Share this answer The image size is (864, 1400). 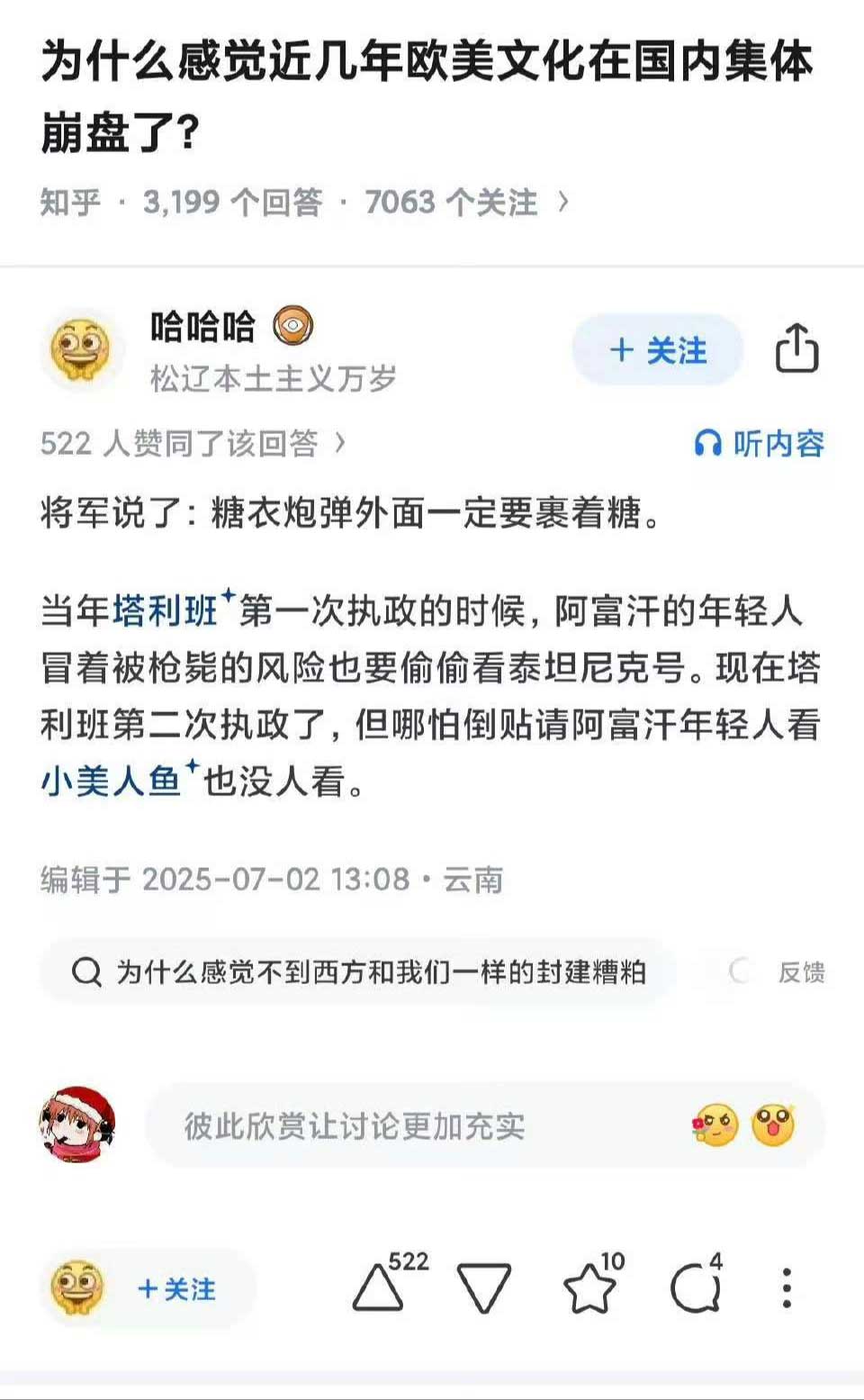(797, 348)
